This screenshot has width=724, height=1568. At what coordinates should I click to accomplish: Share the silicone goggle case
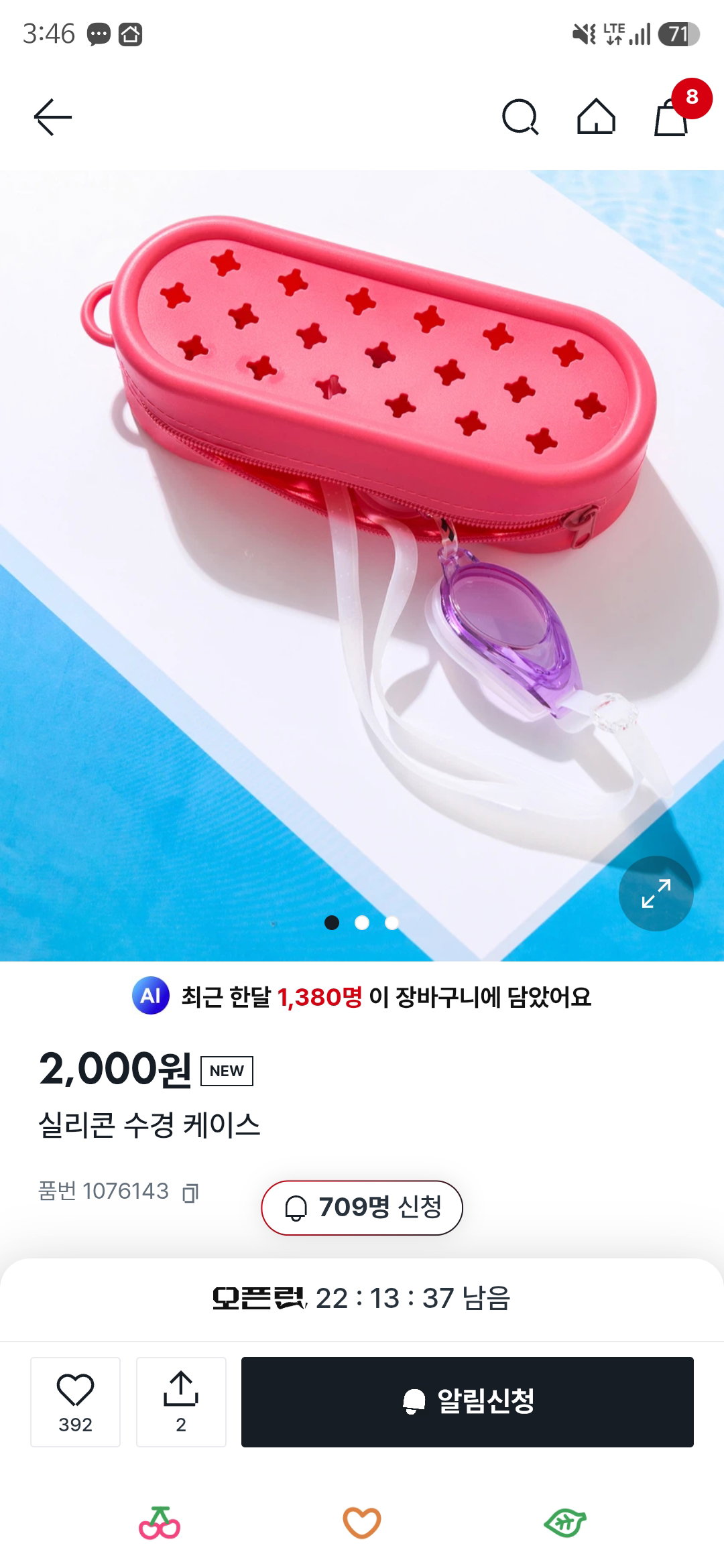[x=181, y=1402]
